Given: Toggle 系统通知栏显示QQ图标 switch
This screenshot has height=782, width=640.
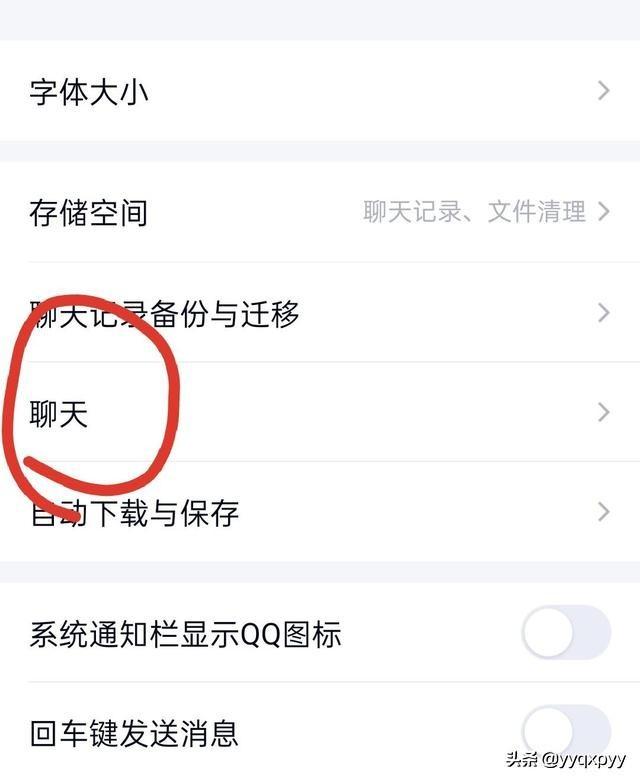Looking at the screenshot, I should 566,633.
